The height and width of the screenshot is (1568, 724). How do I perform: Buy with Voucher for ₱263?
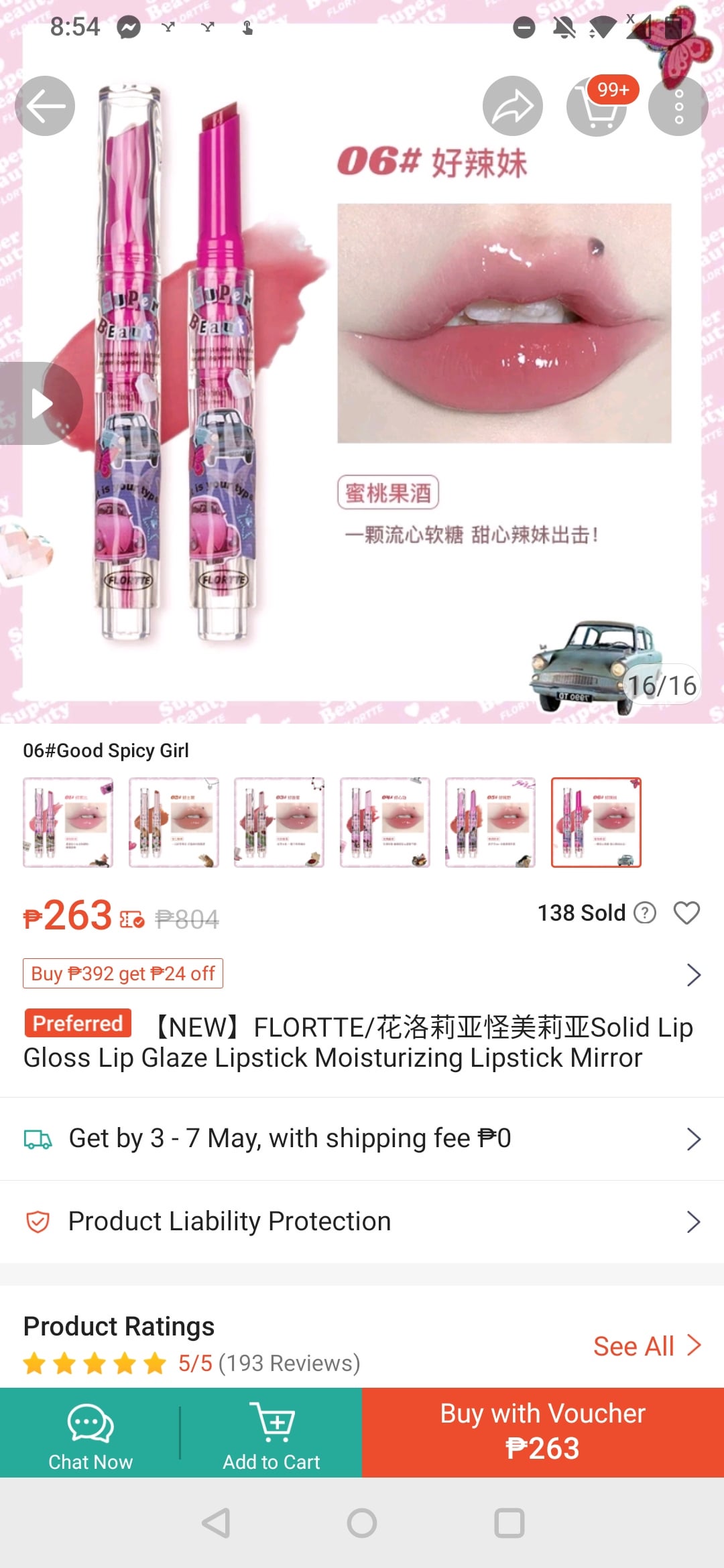point(543,1434)
